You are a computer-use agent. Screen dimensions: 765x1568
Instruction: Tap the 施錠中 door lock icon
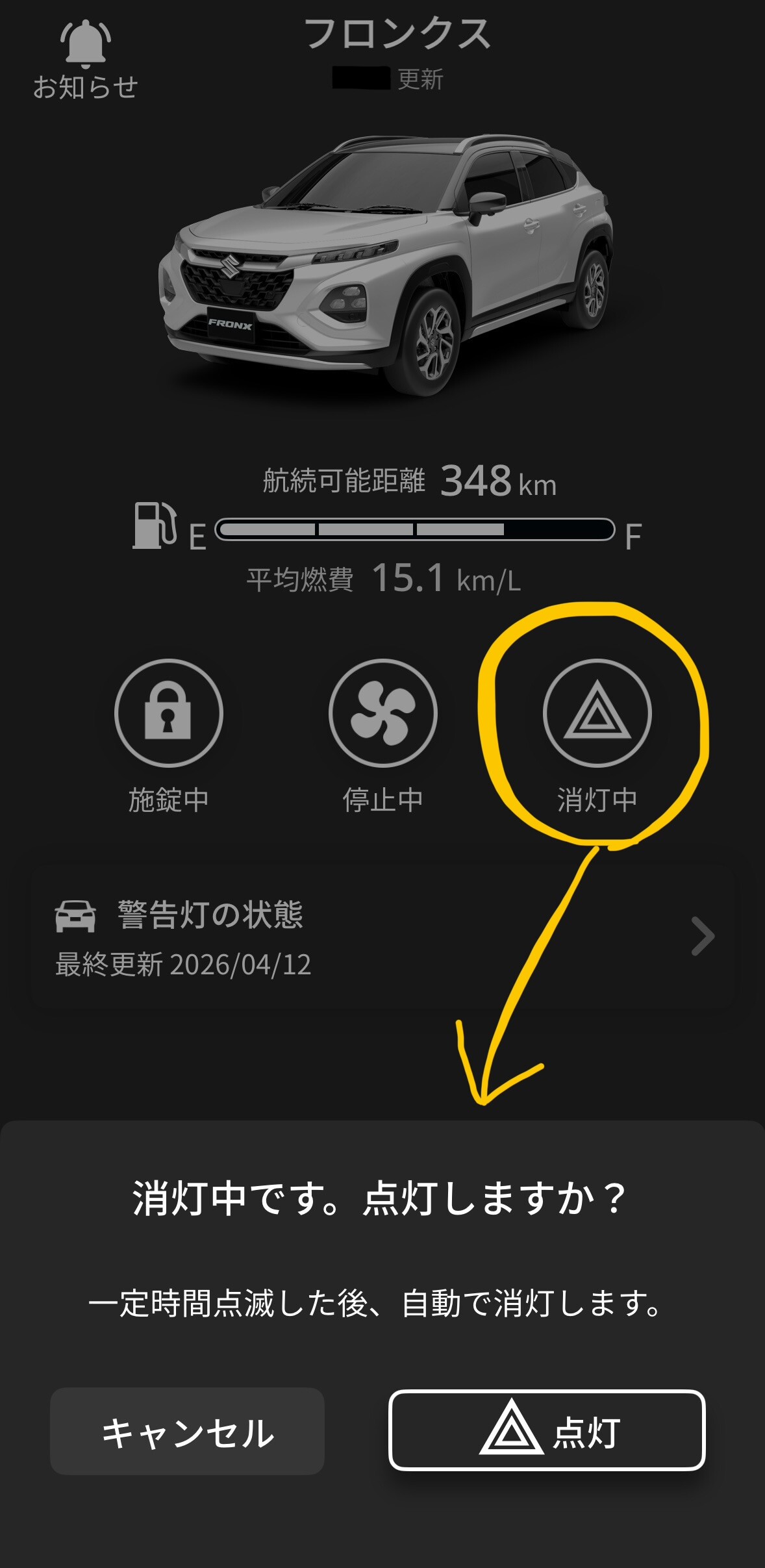169,713
